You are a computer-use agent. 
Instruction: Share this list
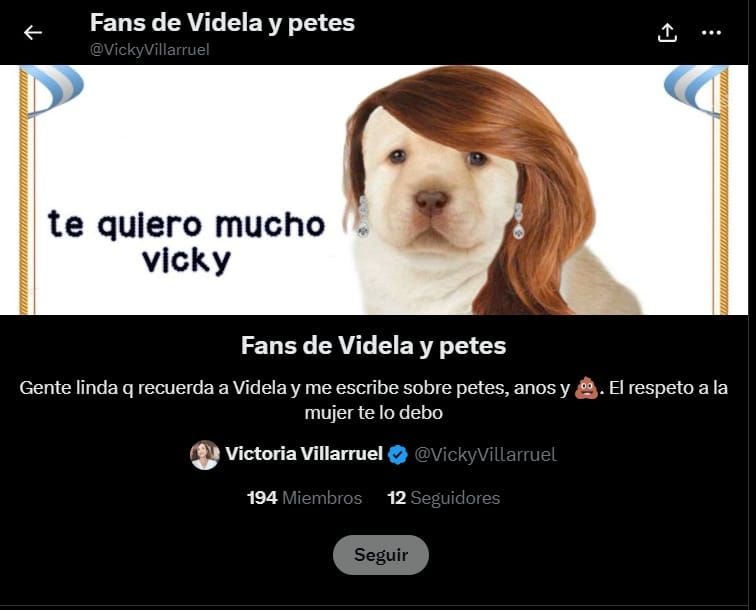point(667,33)
